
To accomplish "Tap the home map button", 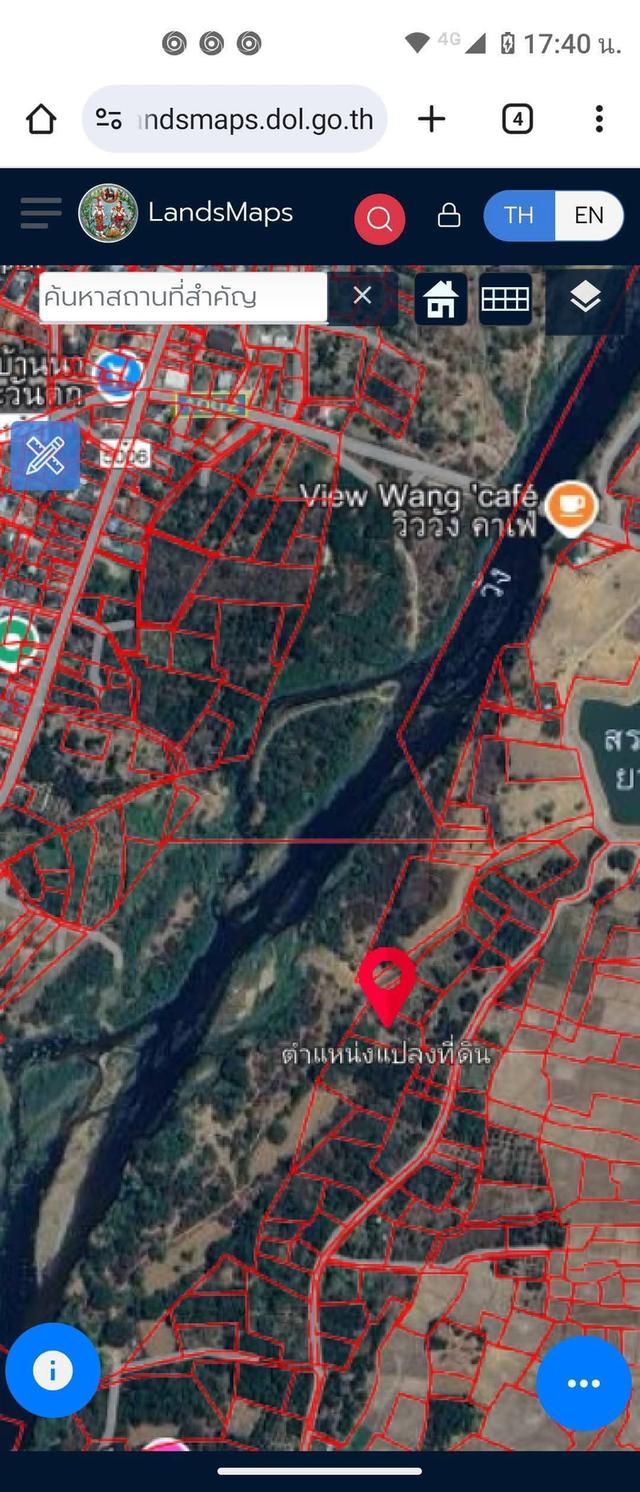I will pyautogui.click(x=441, y=299).
